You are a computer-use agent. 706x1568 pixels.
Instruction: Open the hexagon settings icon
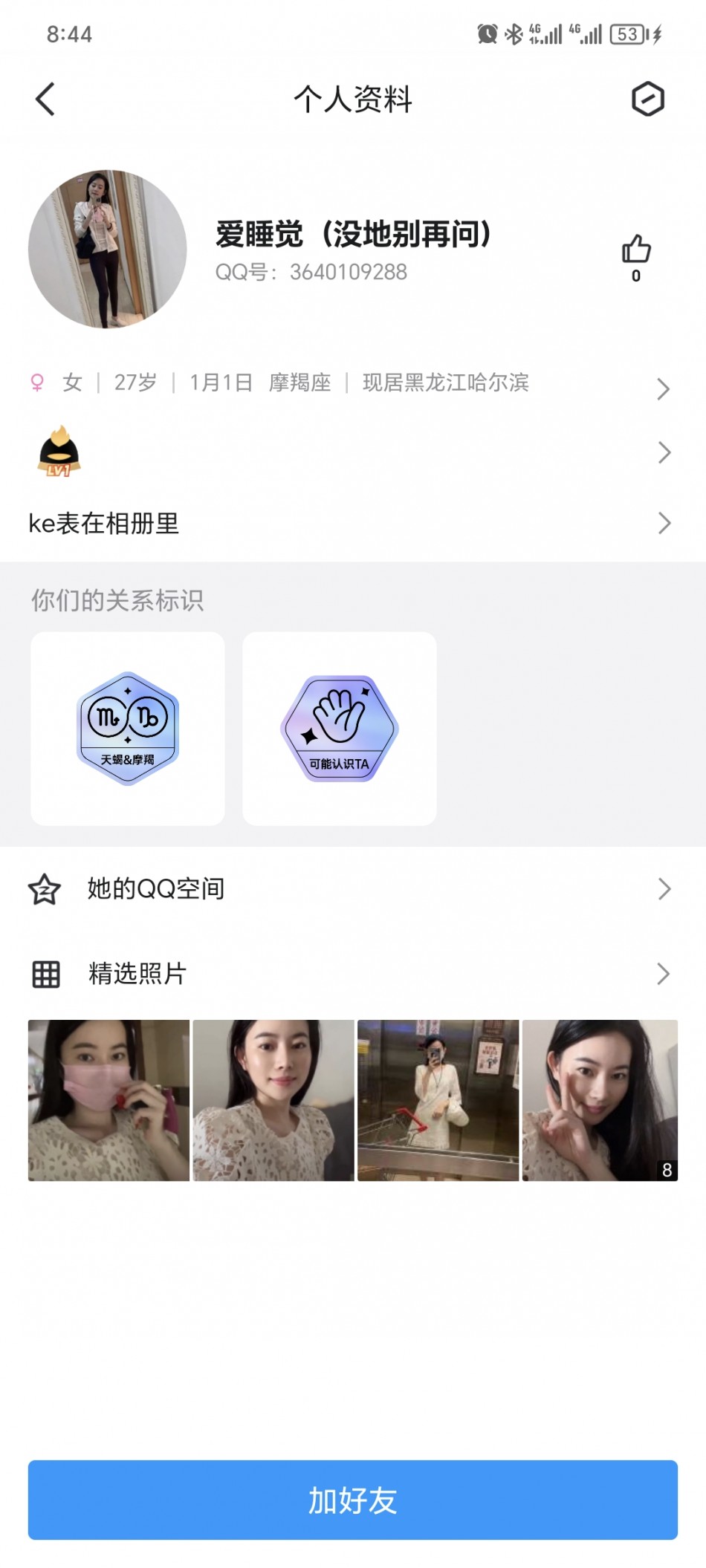click(647, 99)
